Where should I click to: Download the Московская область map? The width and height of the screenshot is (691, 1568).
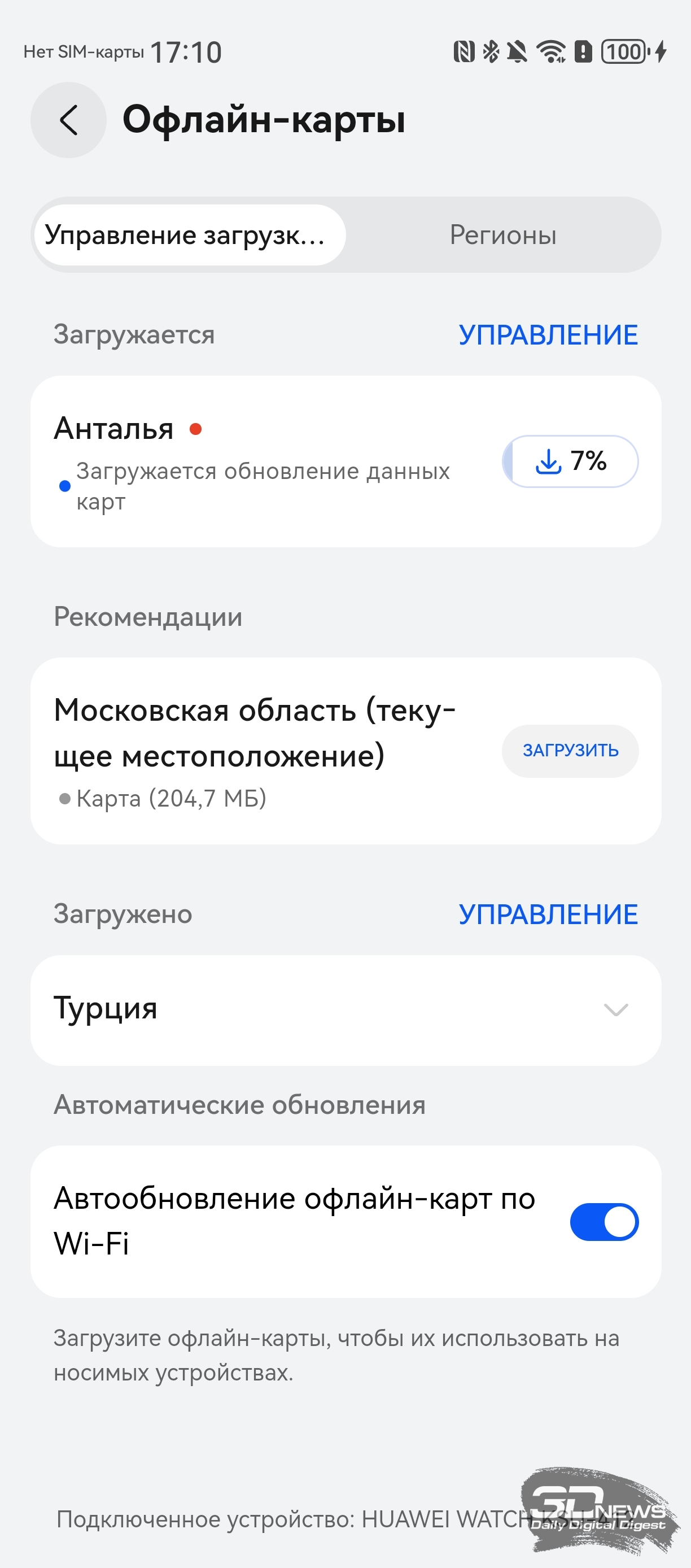click(570, 751)
